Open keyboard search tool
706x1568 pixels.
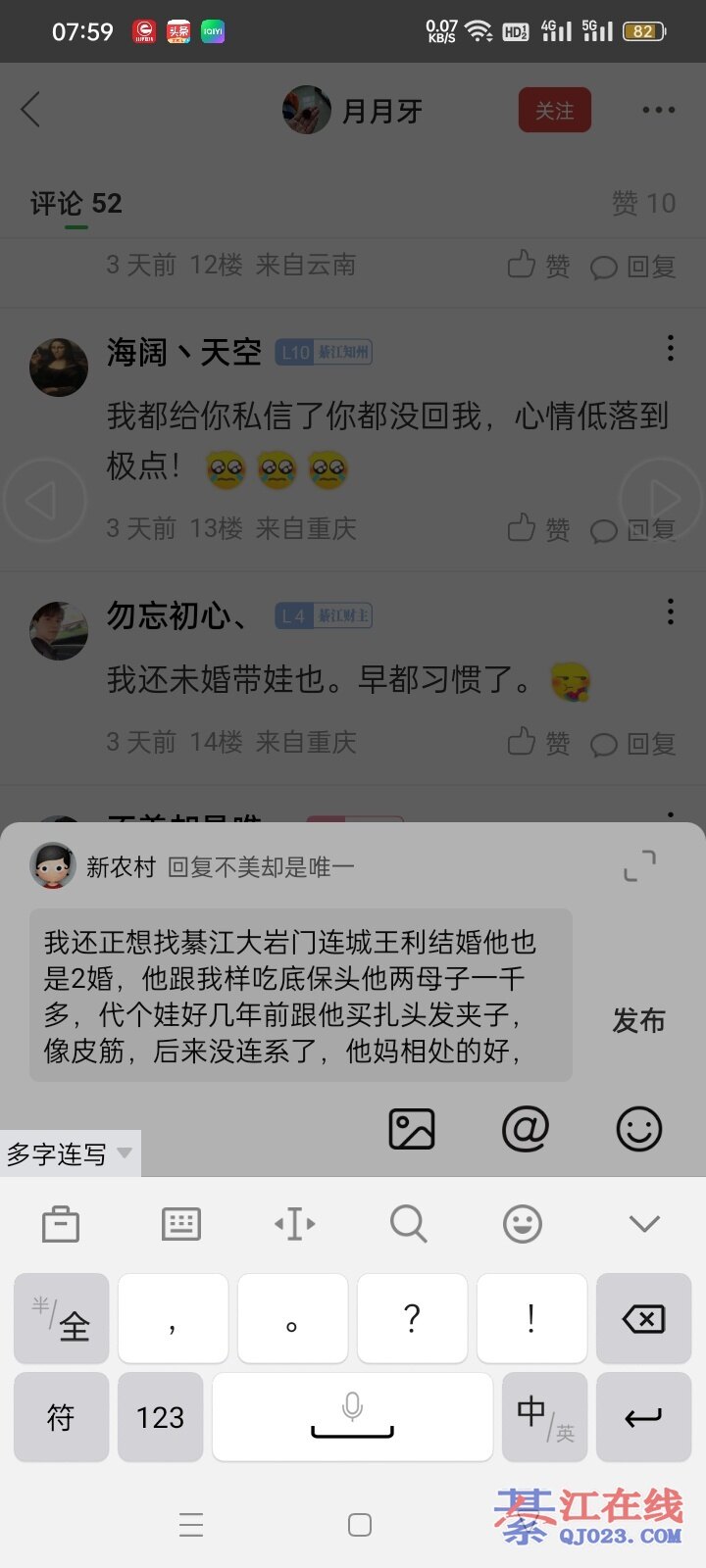pyautogui.click(x=408, y=1224)
